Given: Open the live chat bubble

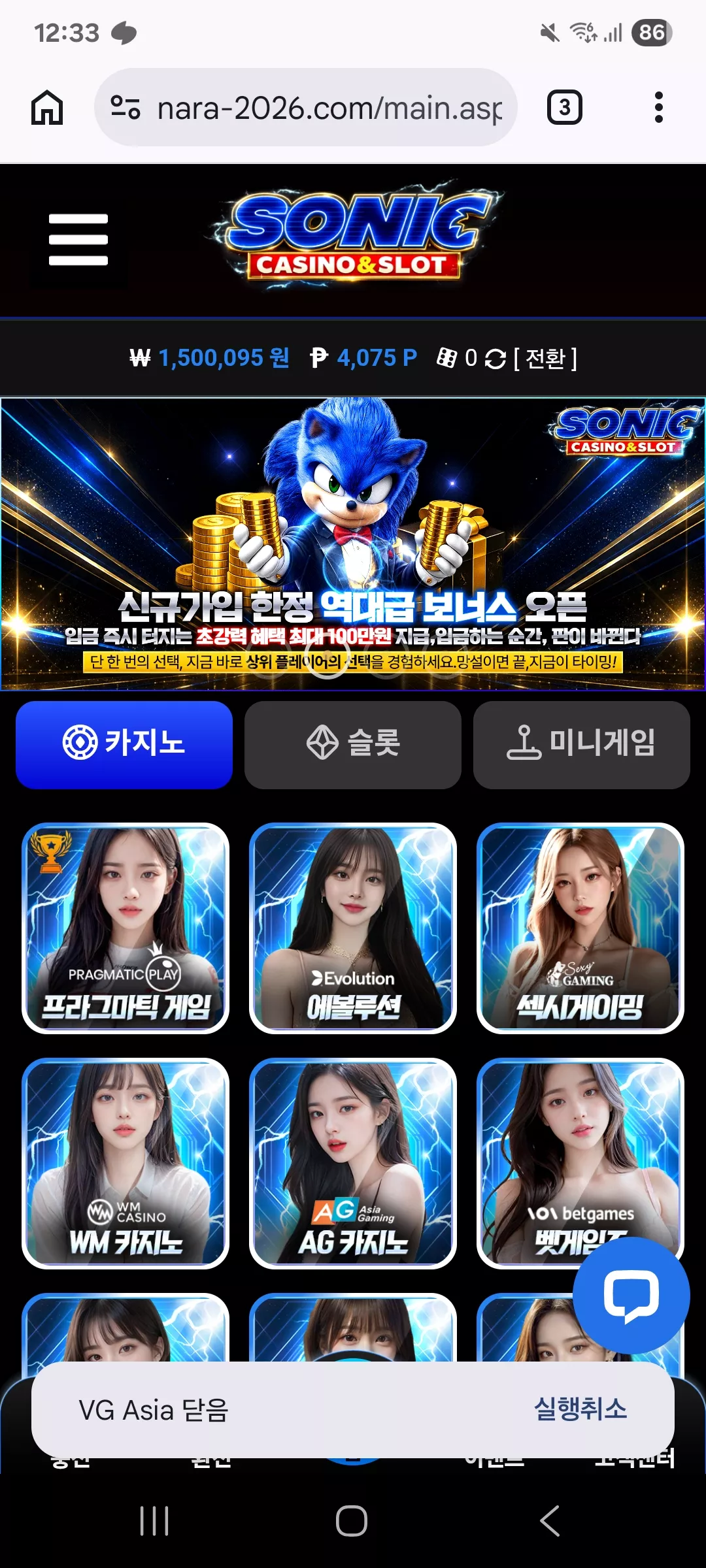Looking at the screenshot, I should point(631,1295).
